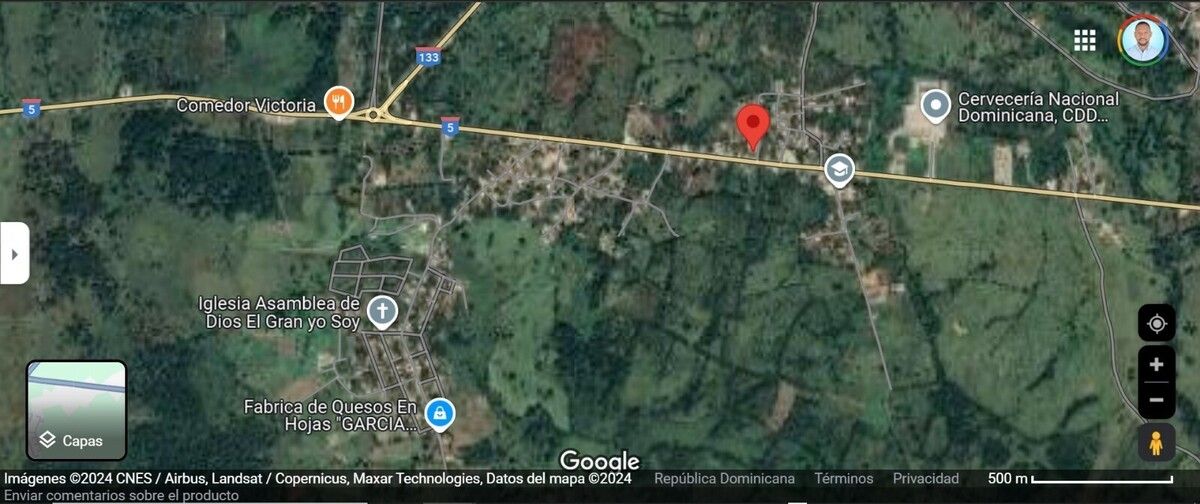The width and height of the screenshot is (1200, 504).
Task: Open the Términos link
Action: point(843,479)
